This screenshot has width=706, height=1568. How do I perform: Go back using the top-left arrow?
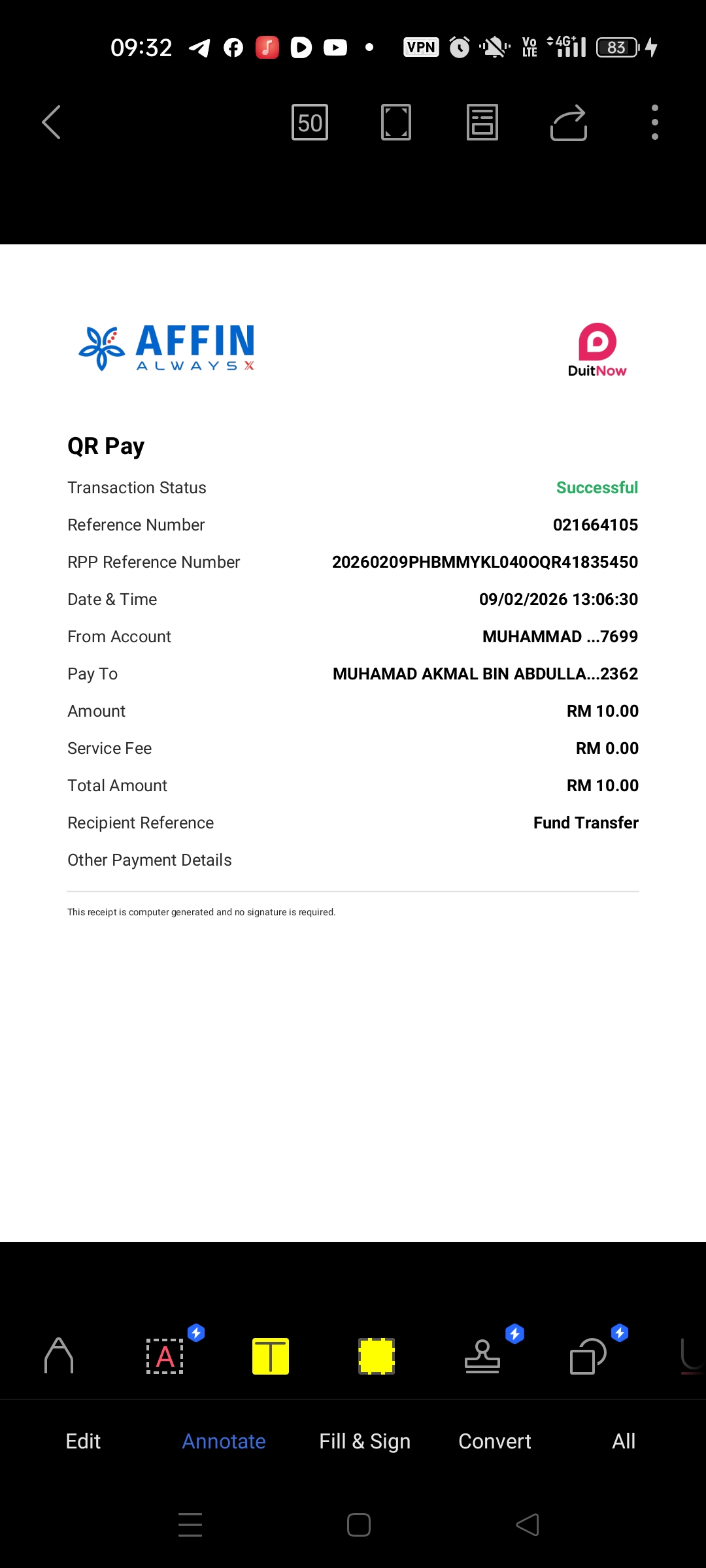(x=51, y=122)
